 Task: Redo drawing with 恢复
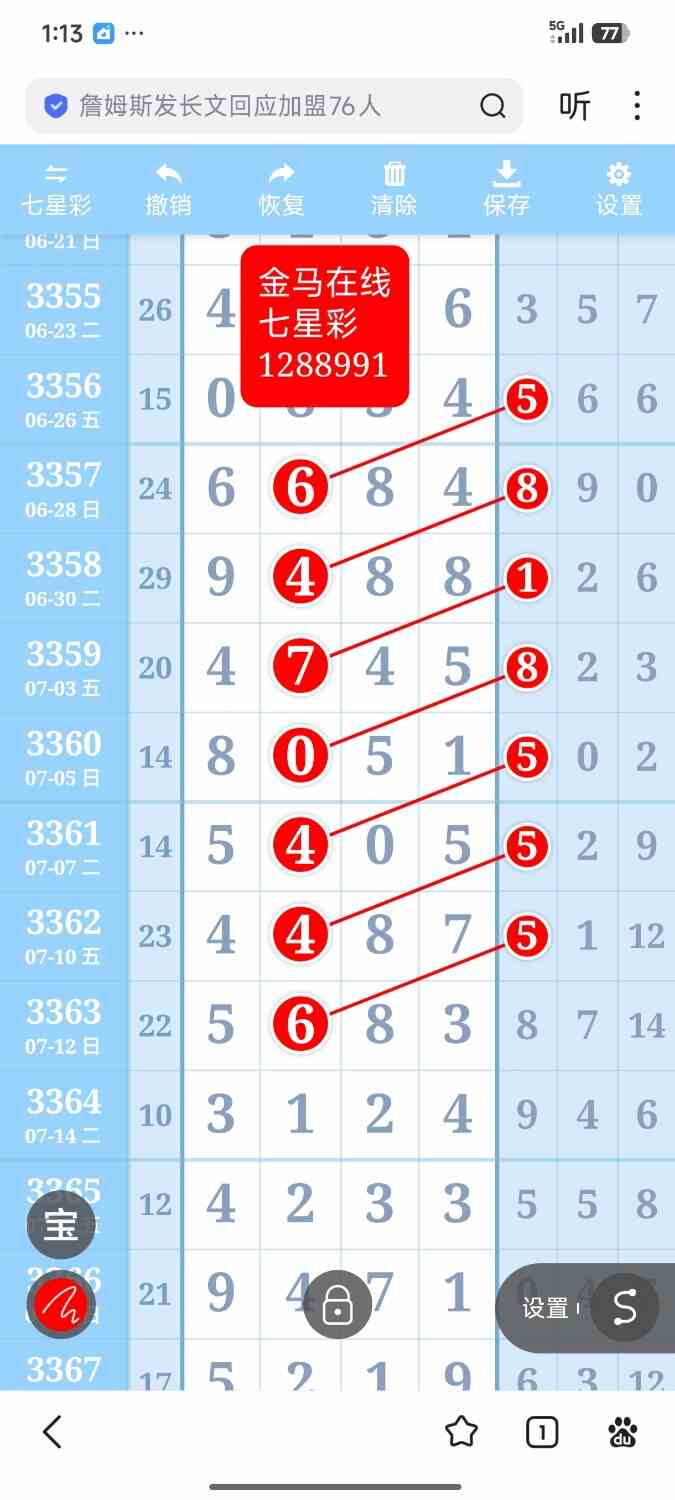(x=282, y=191)
